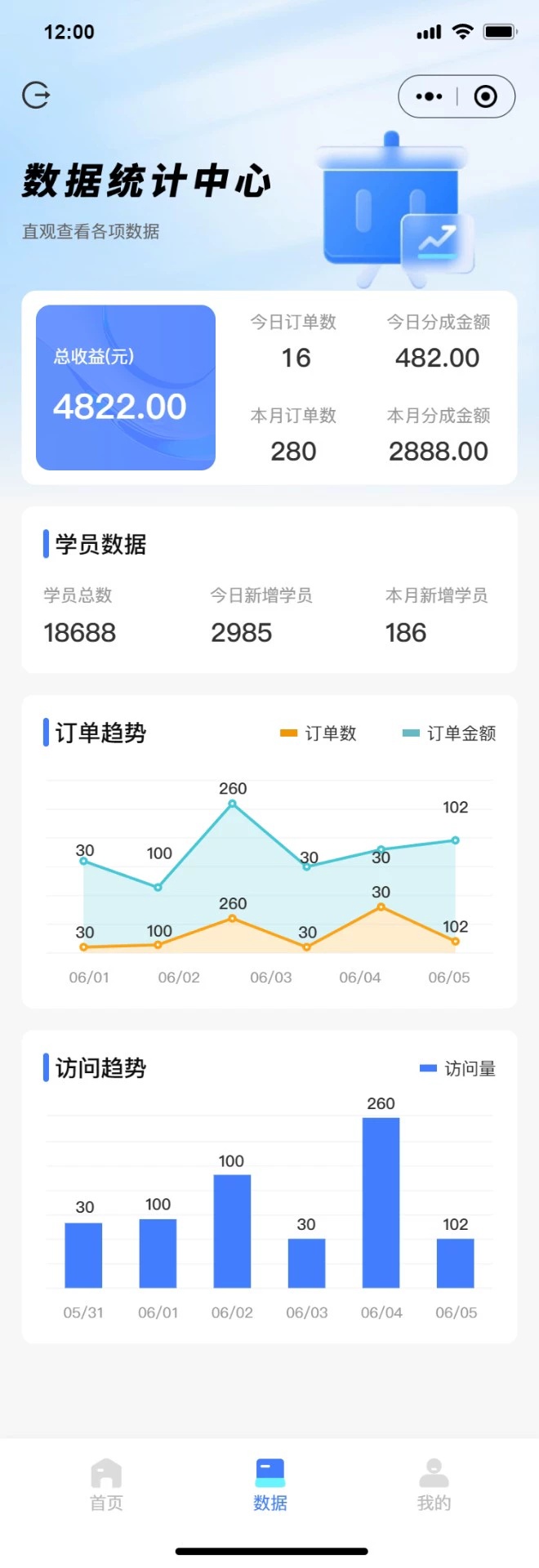The width and height of the screenshot is (539, 1568).
Task: Switch to the 首页 tab
Action: 106,1485
